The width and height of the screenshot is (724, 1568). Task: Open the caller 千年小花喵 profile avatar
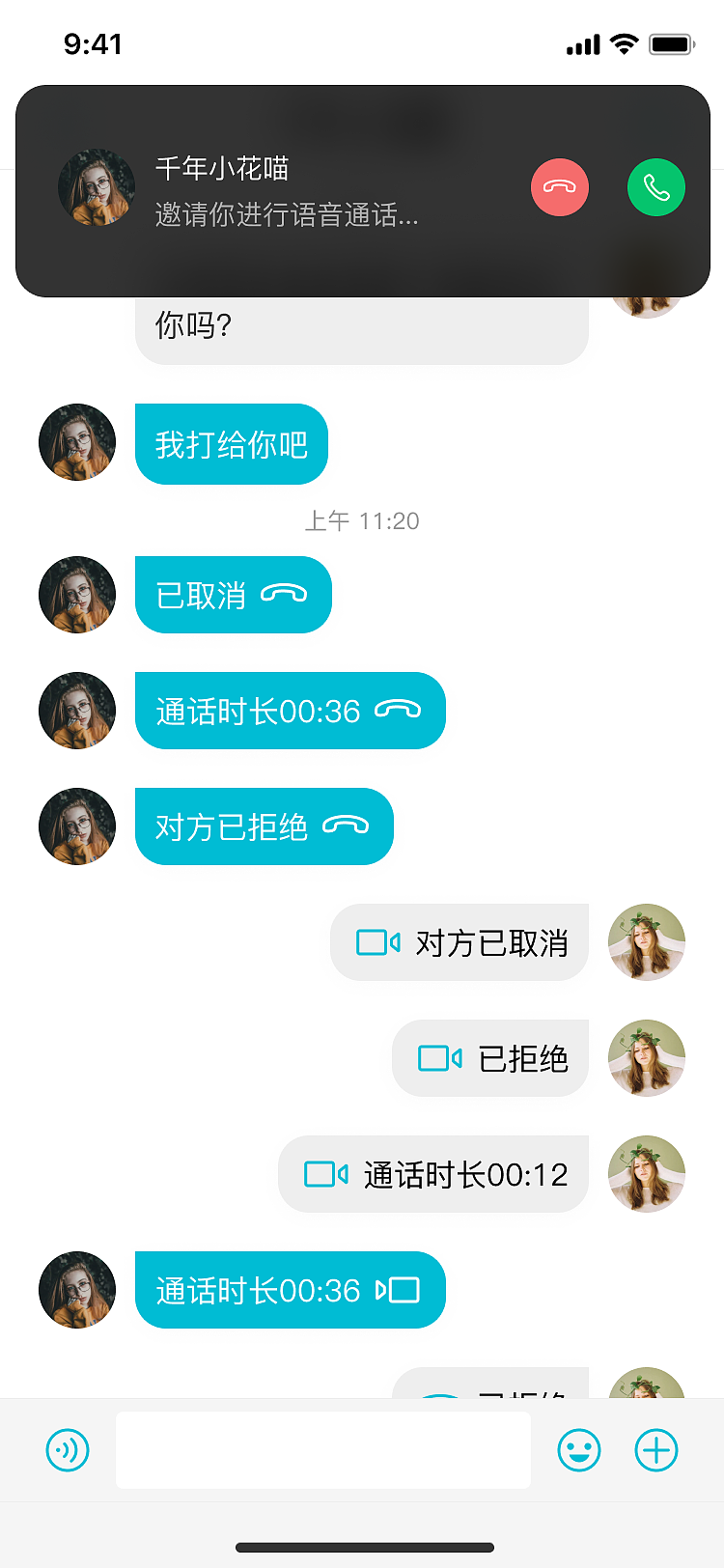point(97,188)
